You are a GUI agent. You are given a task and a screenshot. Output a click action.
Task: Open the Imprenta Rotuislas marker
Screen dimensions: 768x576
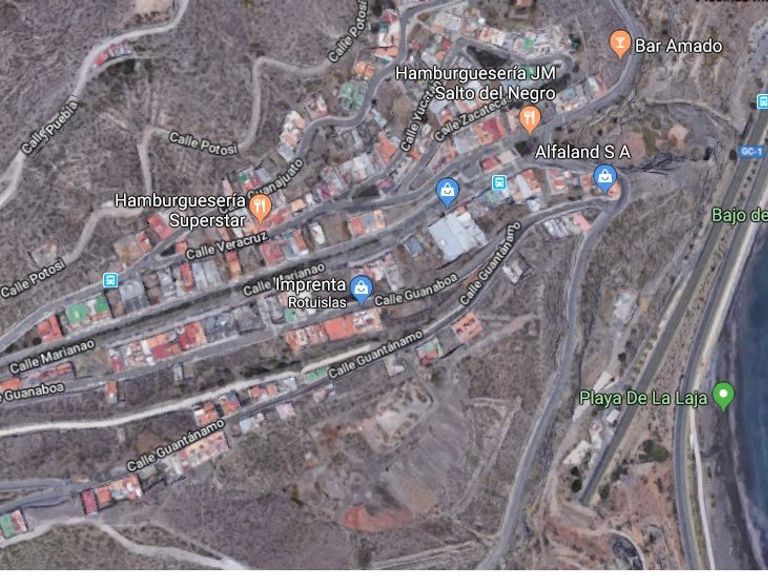[x=361, y=290]
